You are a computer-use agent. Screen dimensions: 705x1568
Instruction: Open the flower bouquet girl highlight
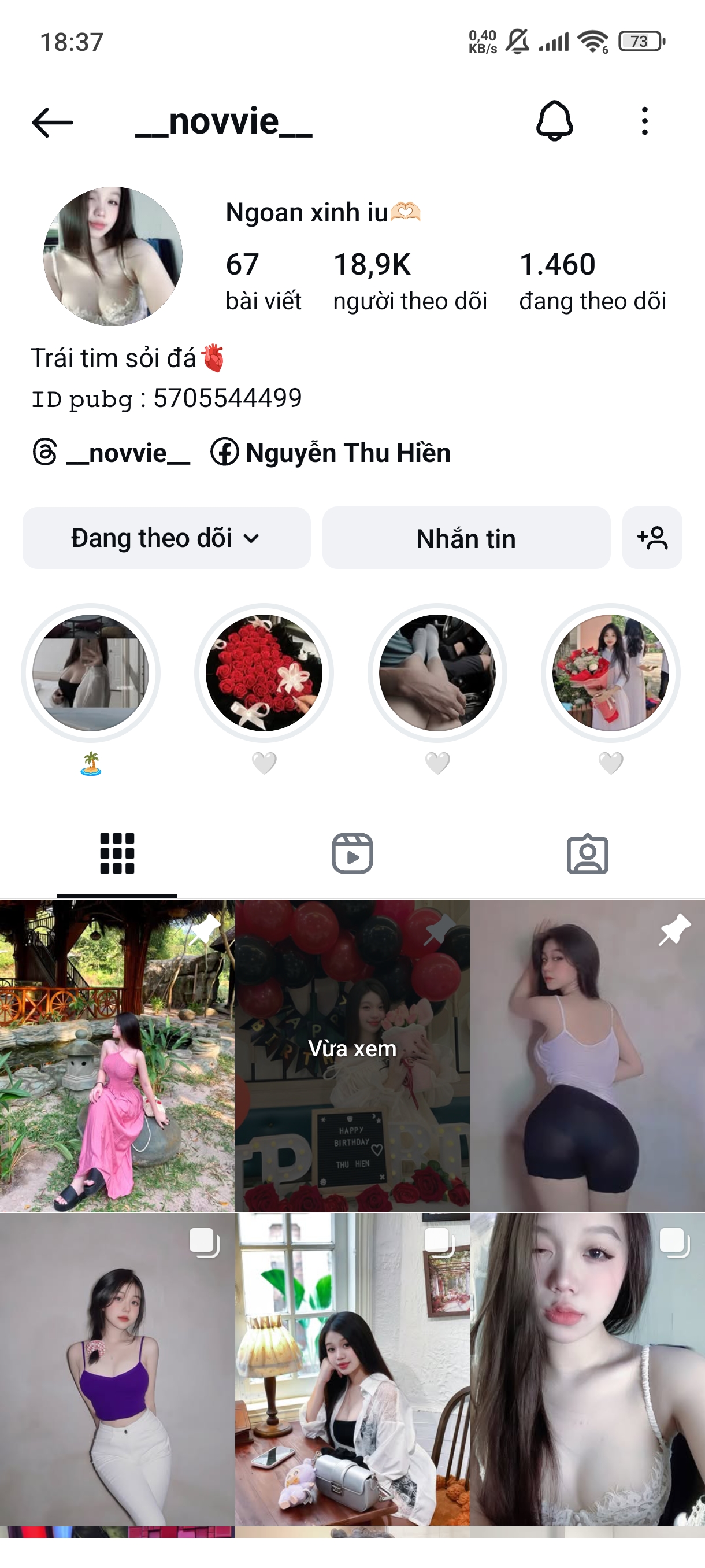[610, 673]
